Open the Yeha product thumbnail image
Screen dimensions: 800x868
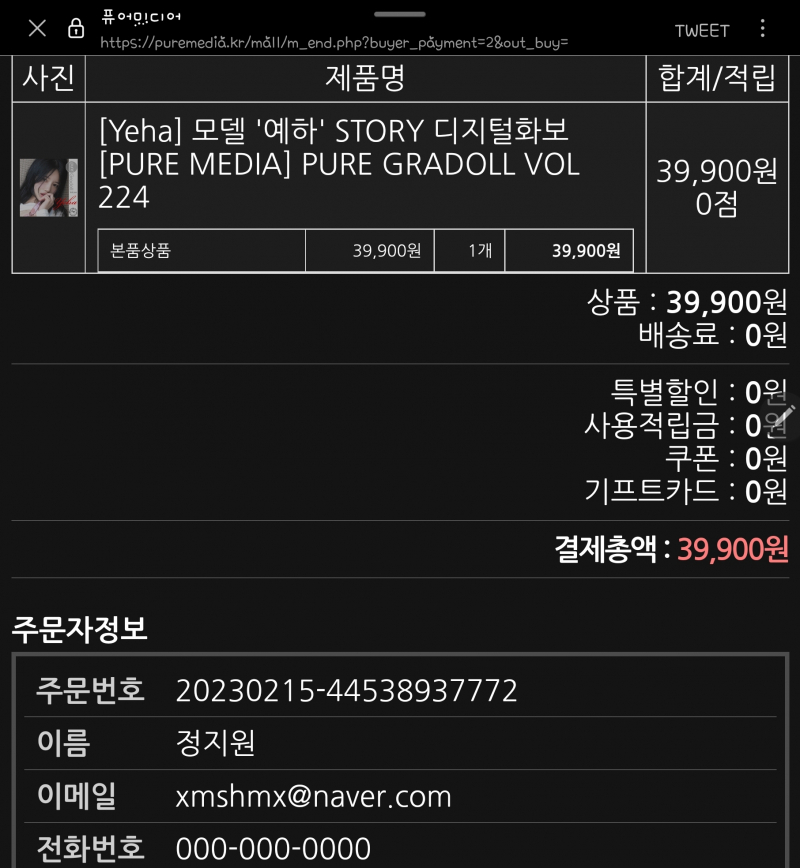tap(48, 187)
